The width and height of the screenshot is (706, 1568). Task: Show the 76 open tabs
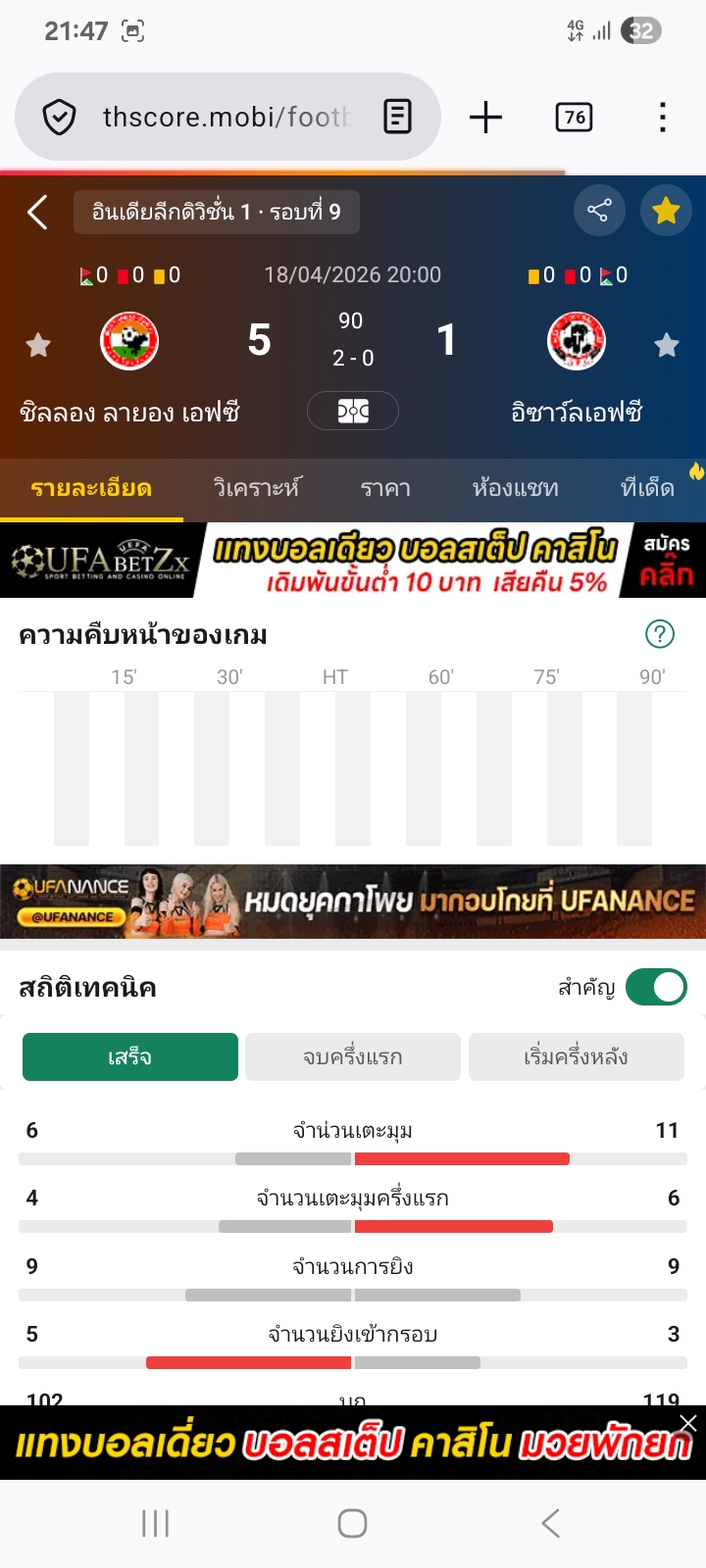574,118
